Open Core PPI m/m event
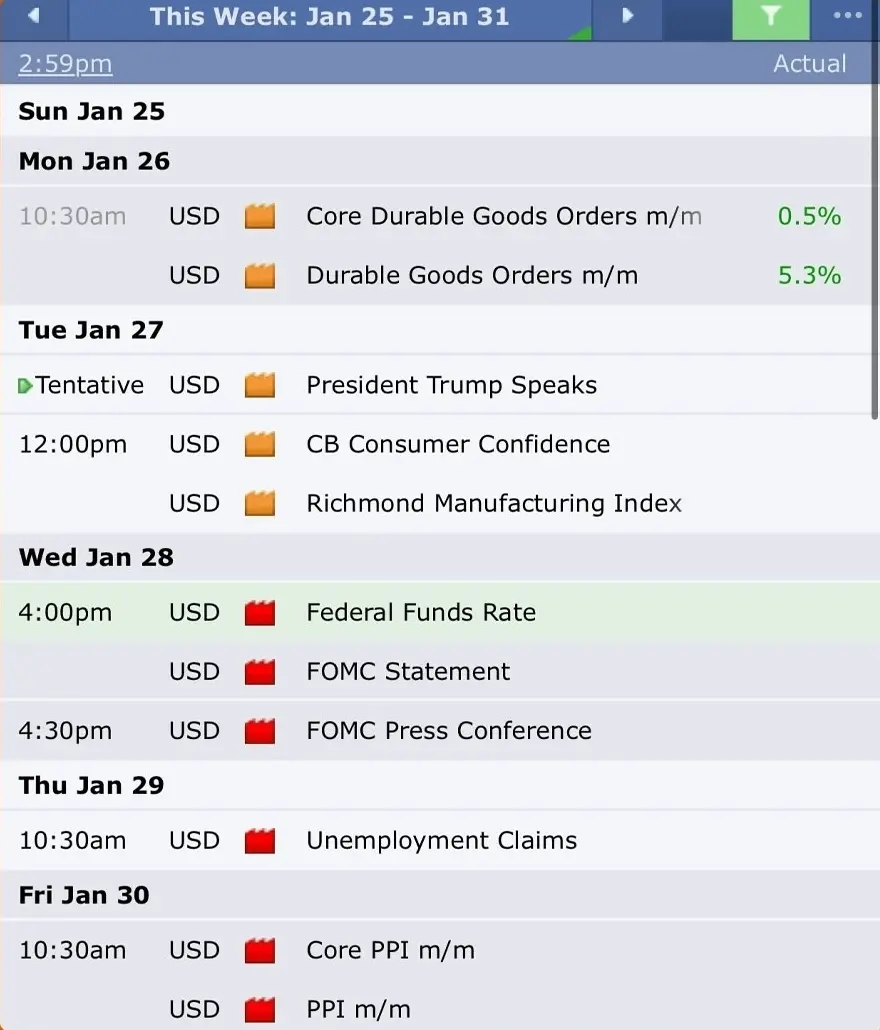 [390, 950]
